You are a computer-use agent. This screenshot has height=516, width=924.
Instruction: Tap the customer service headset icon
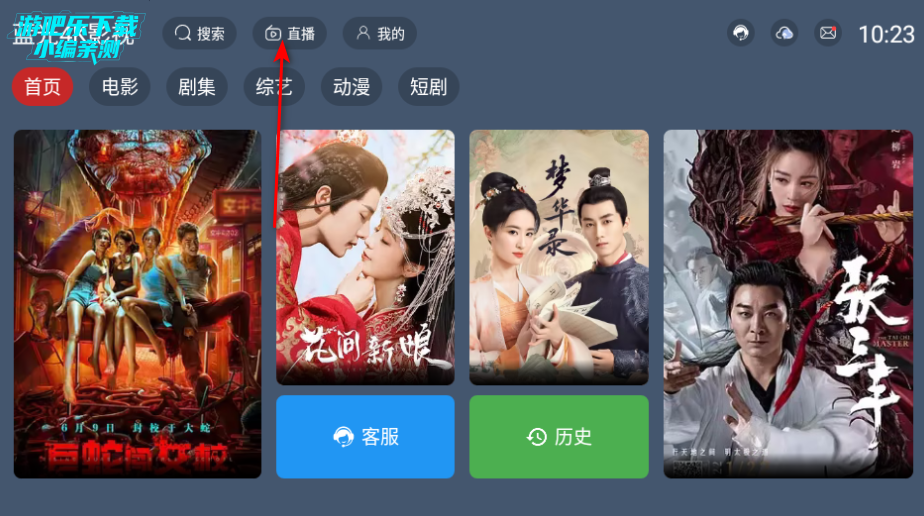point(740,33)
